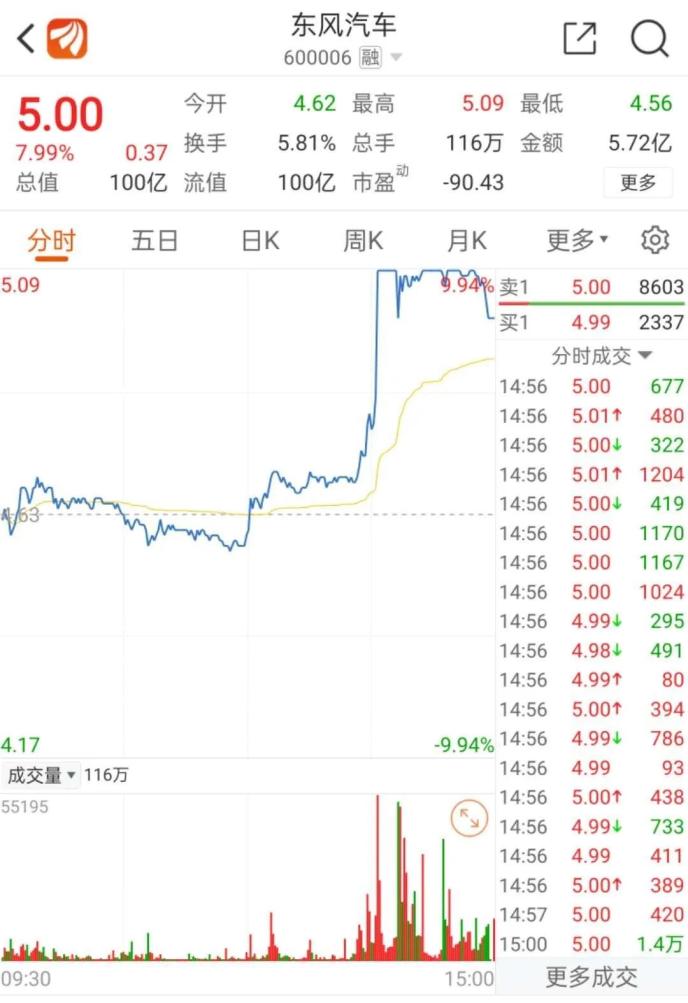Expand the 分时成交 dropdown
This screenshot has width=688, height=1003.
coord(601,356)
